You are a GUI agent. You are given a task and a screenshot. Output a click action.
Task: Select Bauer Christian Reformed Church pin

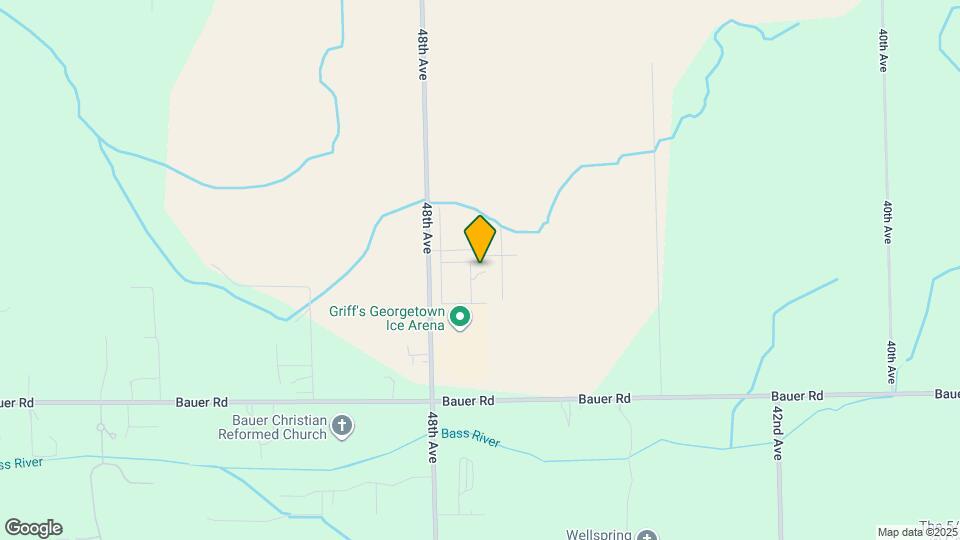(x=342, y=428)
